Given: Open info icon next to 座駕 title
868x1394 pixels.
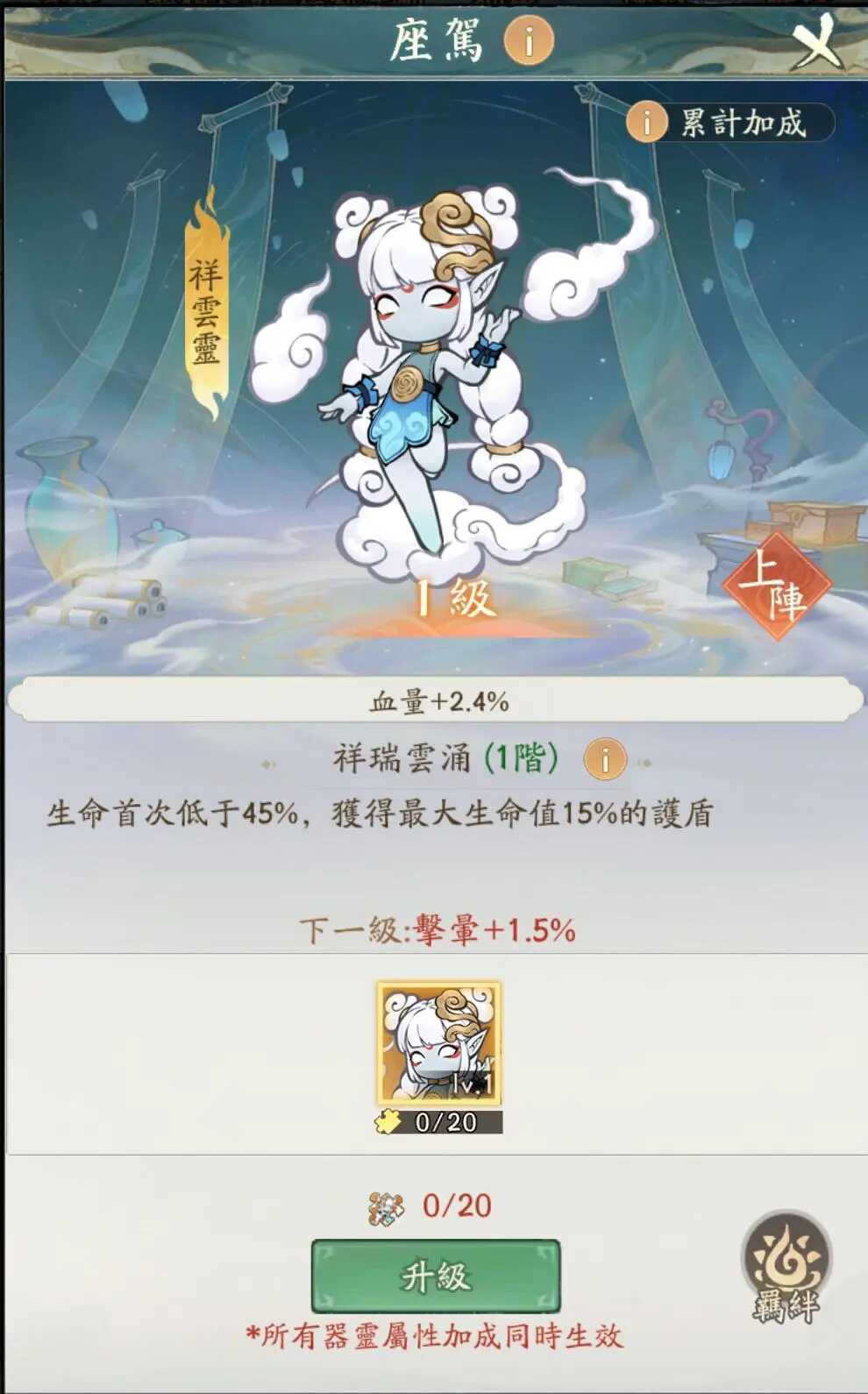Looking at the screenshot, I should pyautogui.click(x=529, y=40).
